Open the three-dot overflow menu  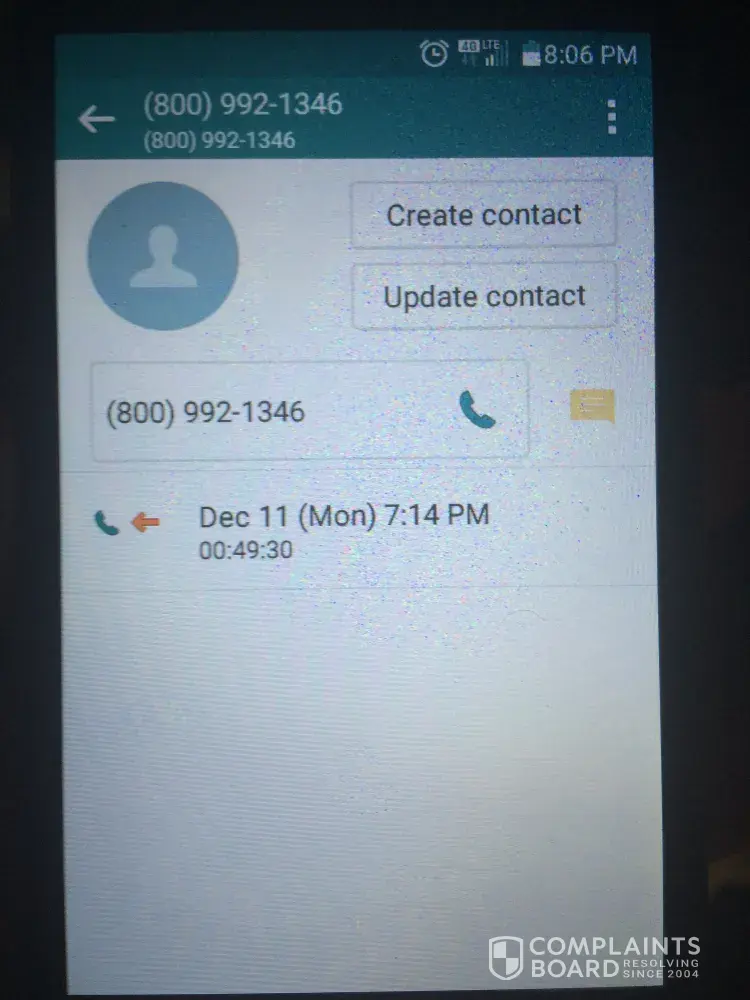tap(612, 118)
